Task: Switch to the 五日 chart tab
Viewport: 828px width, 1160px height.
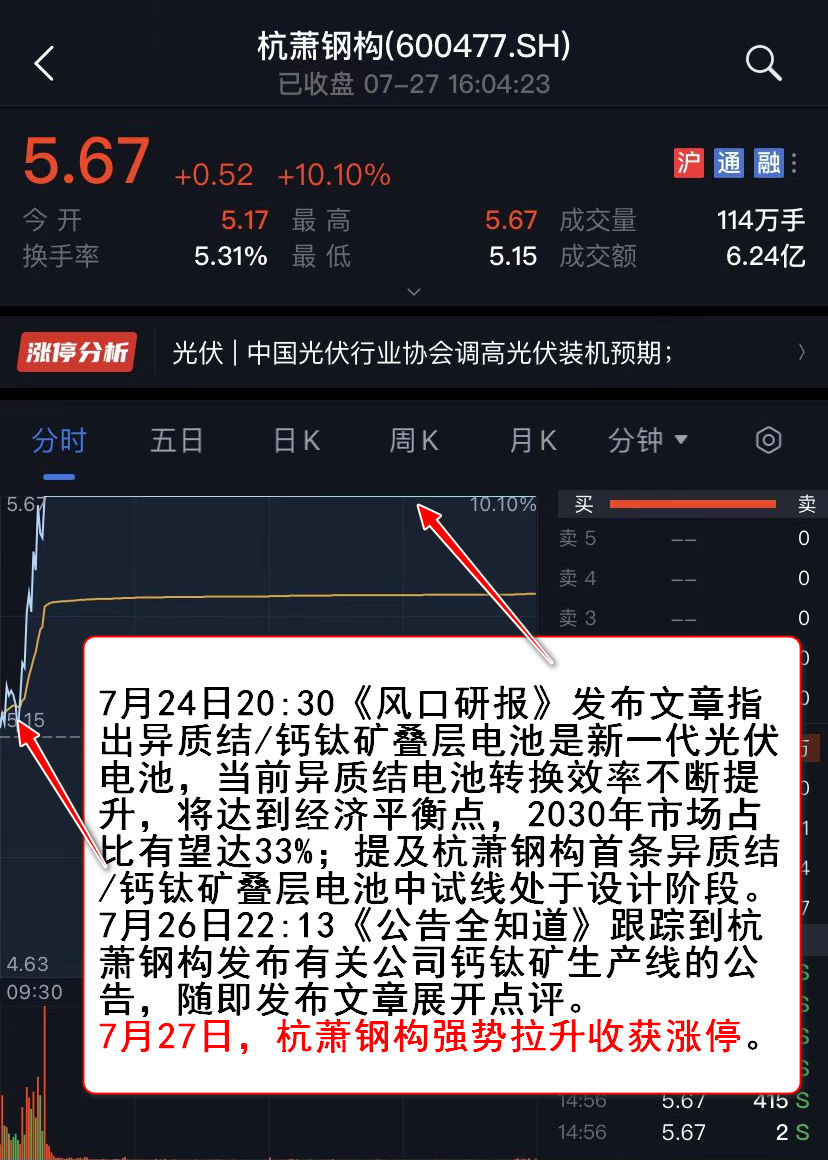Action: pos(177,440)
